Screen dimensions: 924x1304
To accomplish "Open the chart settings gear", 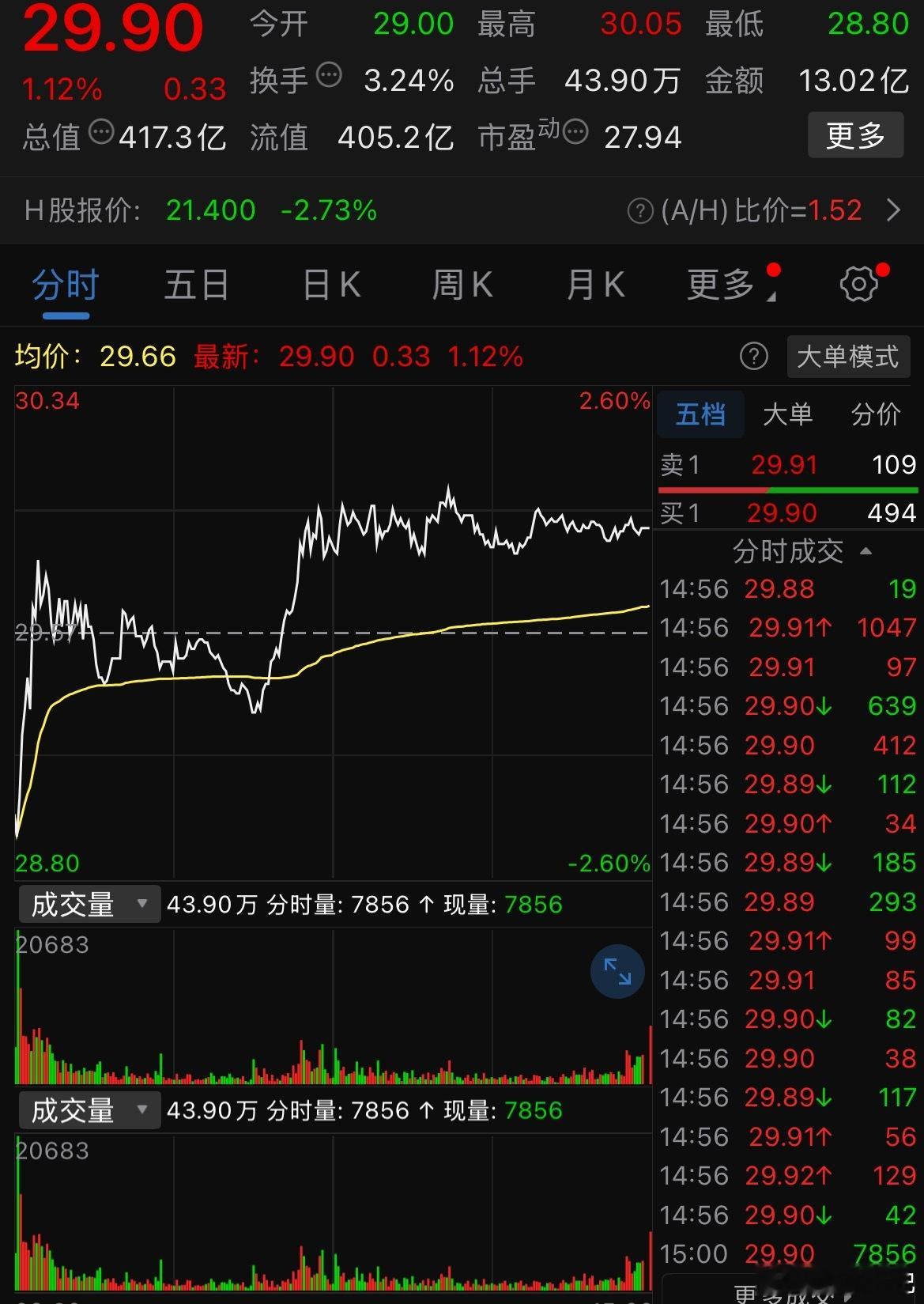I will tap(861, 285).
